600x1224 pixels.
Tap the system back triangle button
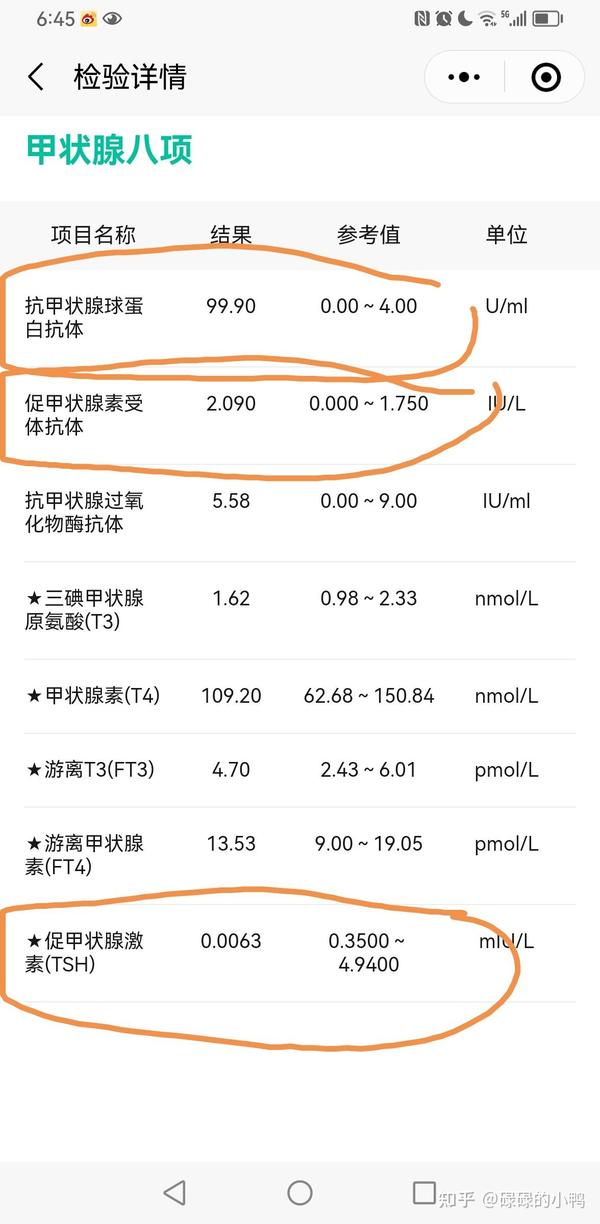pyautogui.click(x=175, y=1192)
